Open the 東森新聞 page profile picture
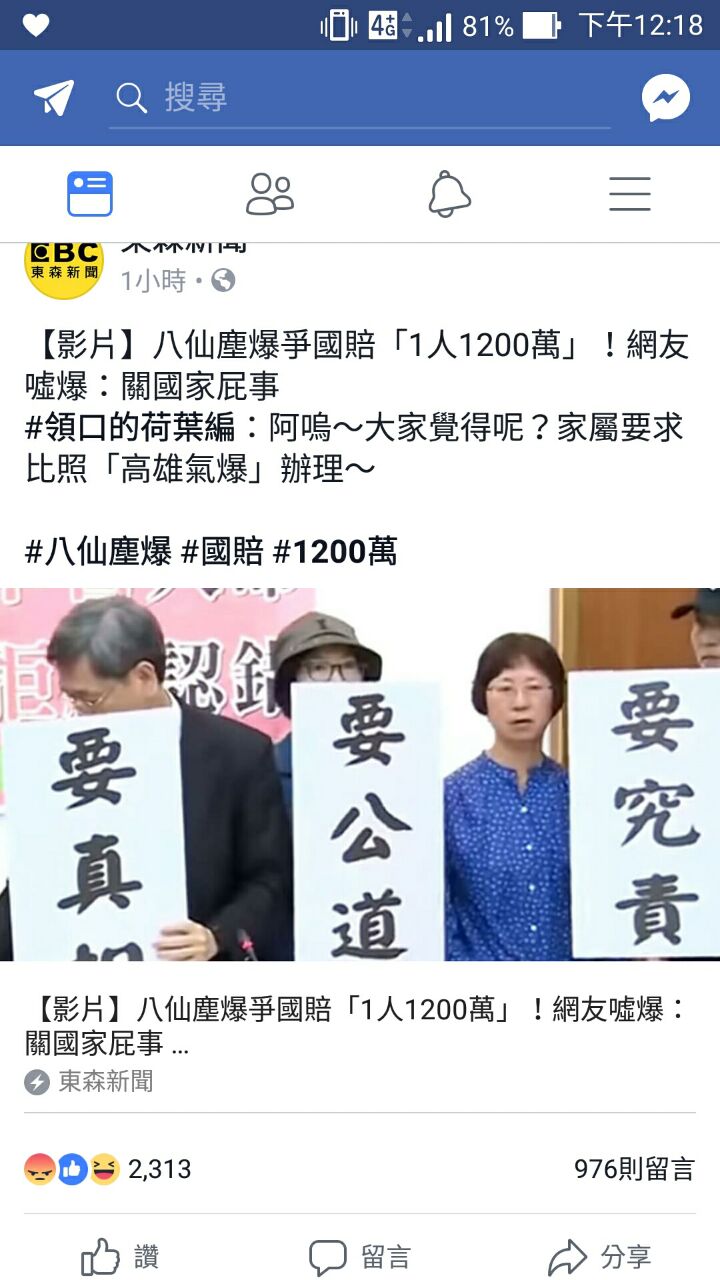This screenshot has width=720, height=1280. [x=64, y=268]
